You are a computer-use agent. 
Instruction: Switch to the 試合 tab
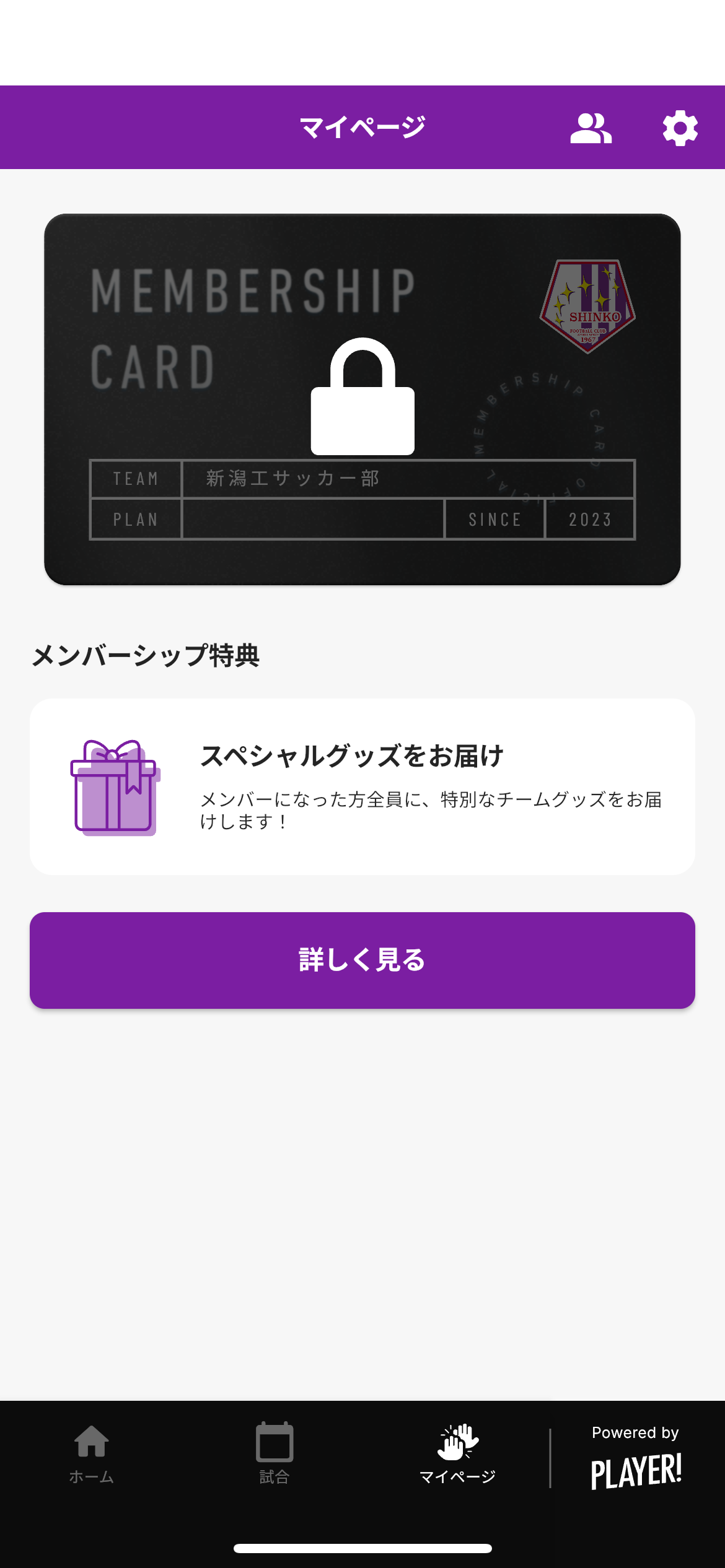pos(275,1453)
